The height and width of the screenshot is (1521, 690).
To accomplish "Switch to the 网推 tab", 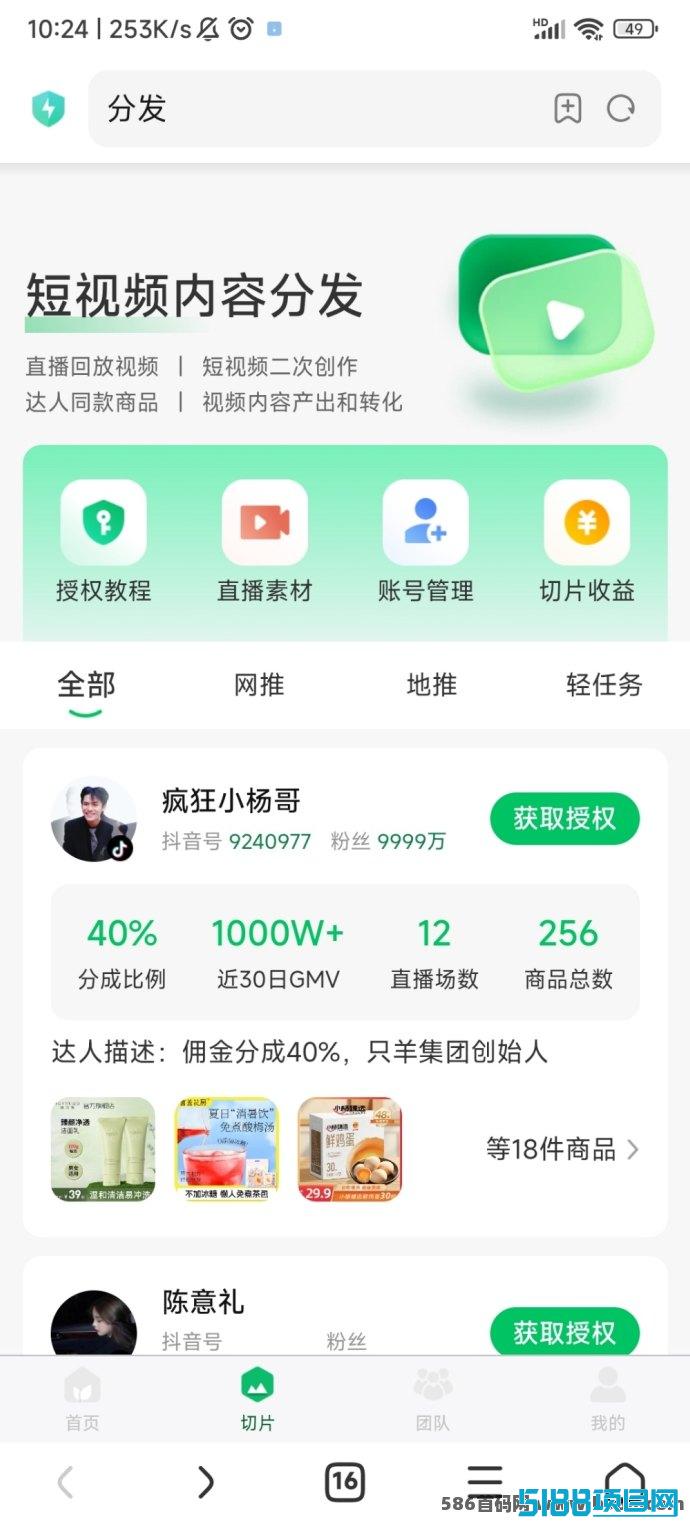I will pyautogui.click(x=259, y=686).
